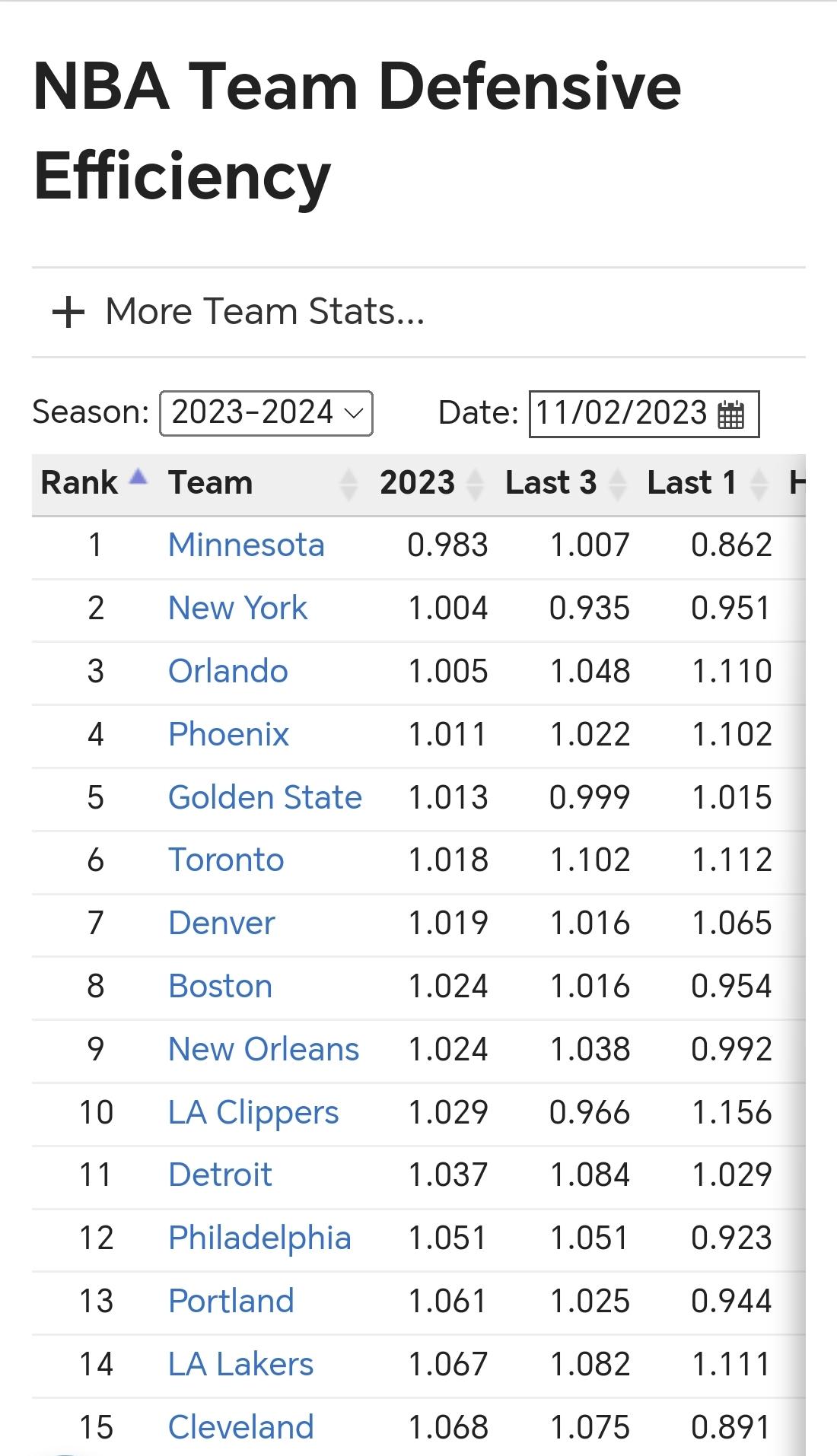Sort the table by Last 3 column
Viewport: 837px width, 1456px height.
[x=565, y=483]
